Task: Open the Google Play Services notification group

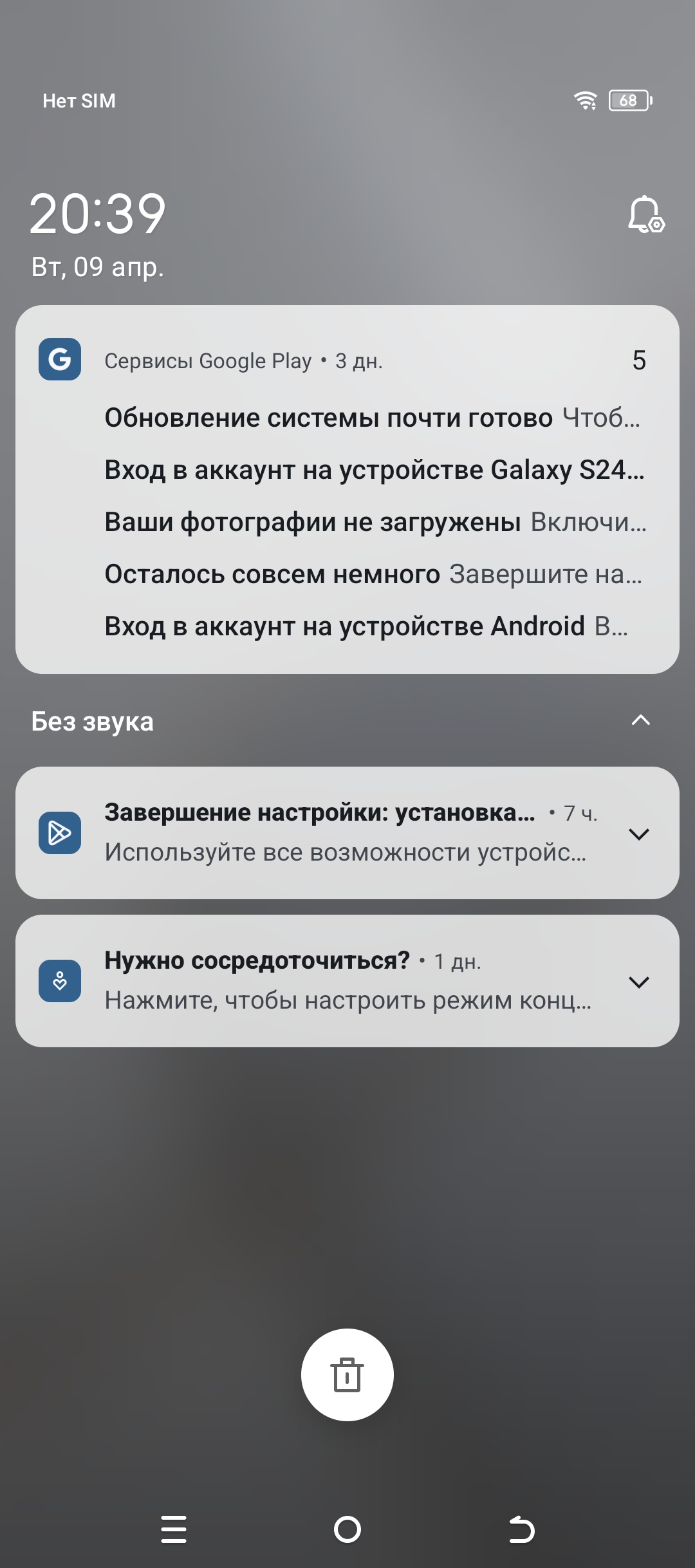Action: pyautogui.click(x=347, y=489)
